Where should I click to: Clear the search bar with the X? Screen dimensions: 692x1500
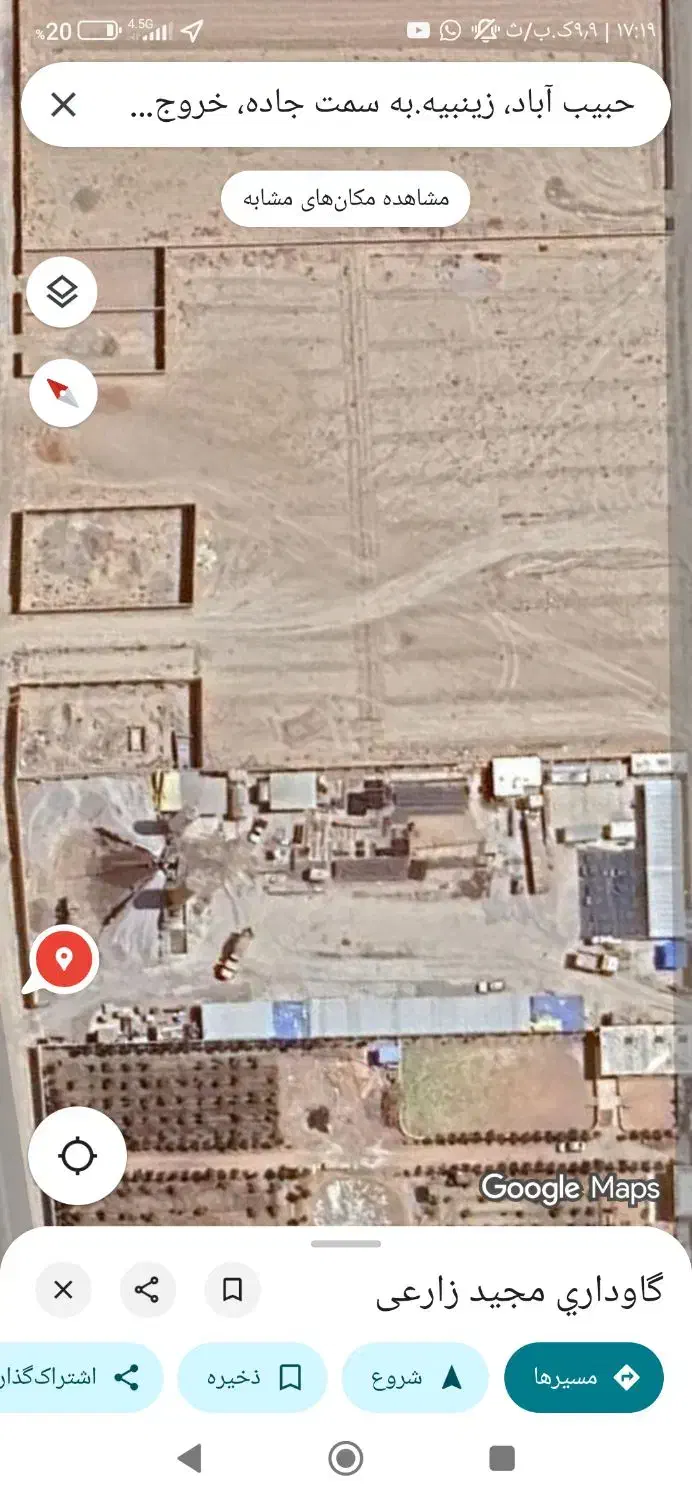(63, 104)
